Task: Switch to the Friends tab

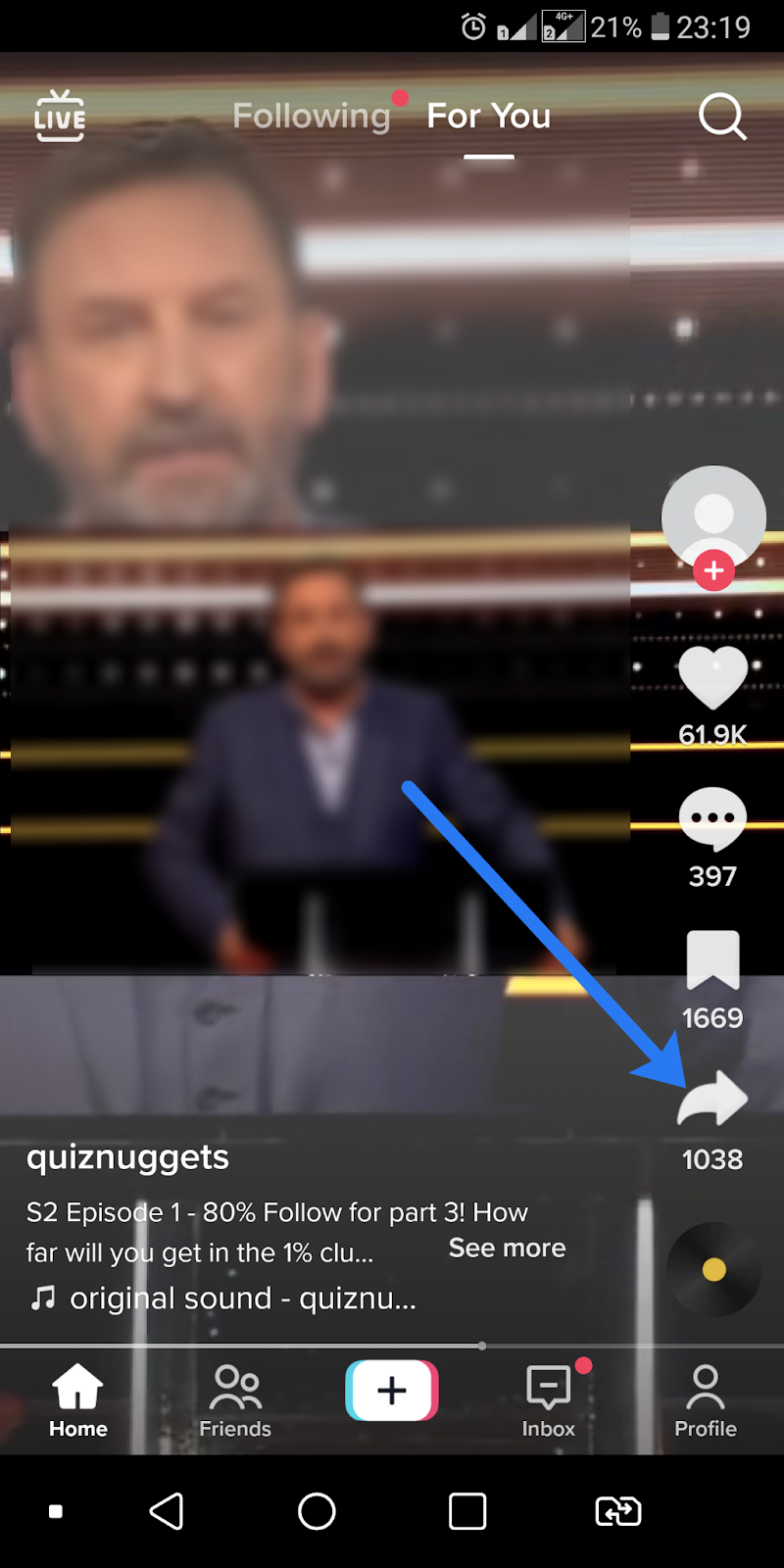Action: (x=235, y=1401)
